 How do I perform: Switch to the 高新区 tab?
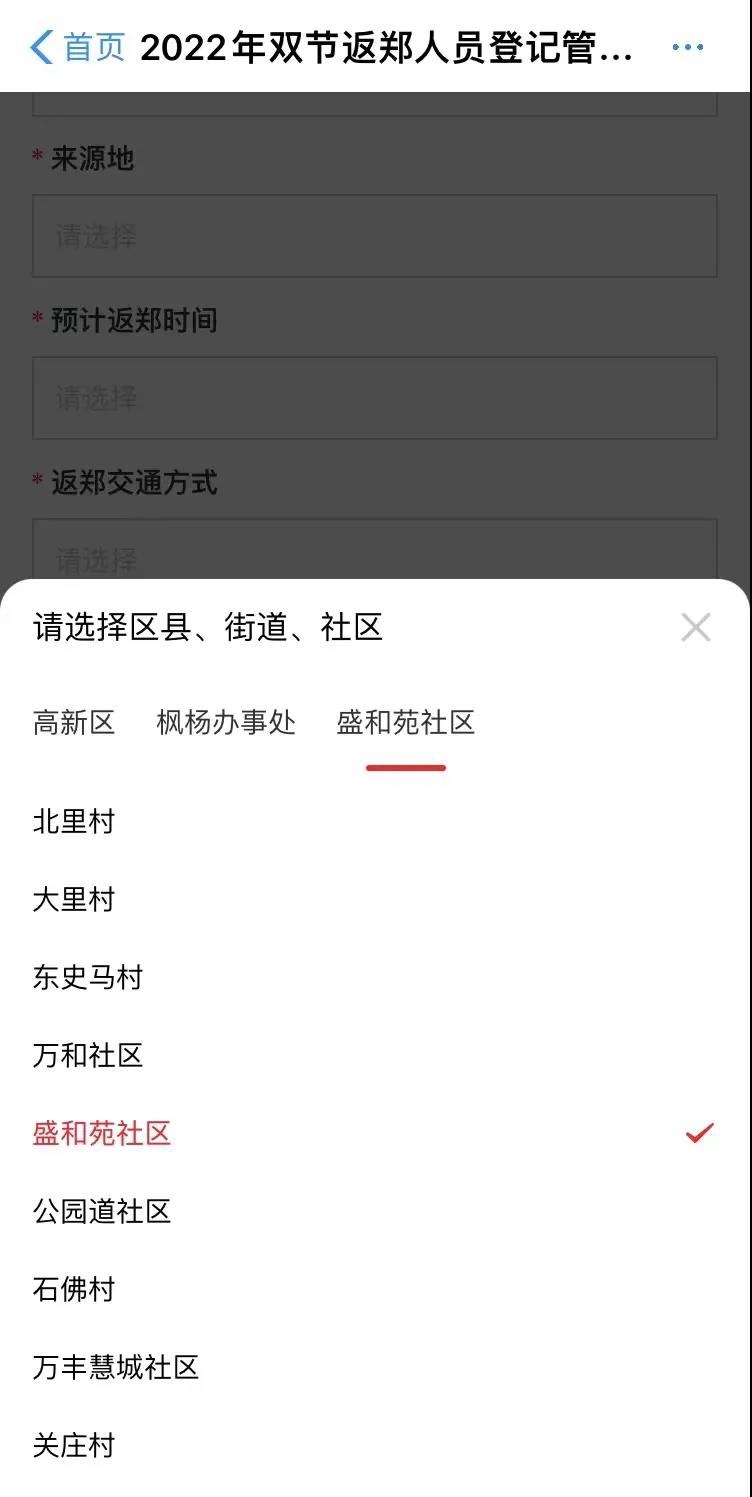74,722
